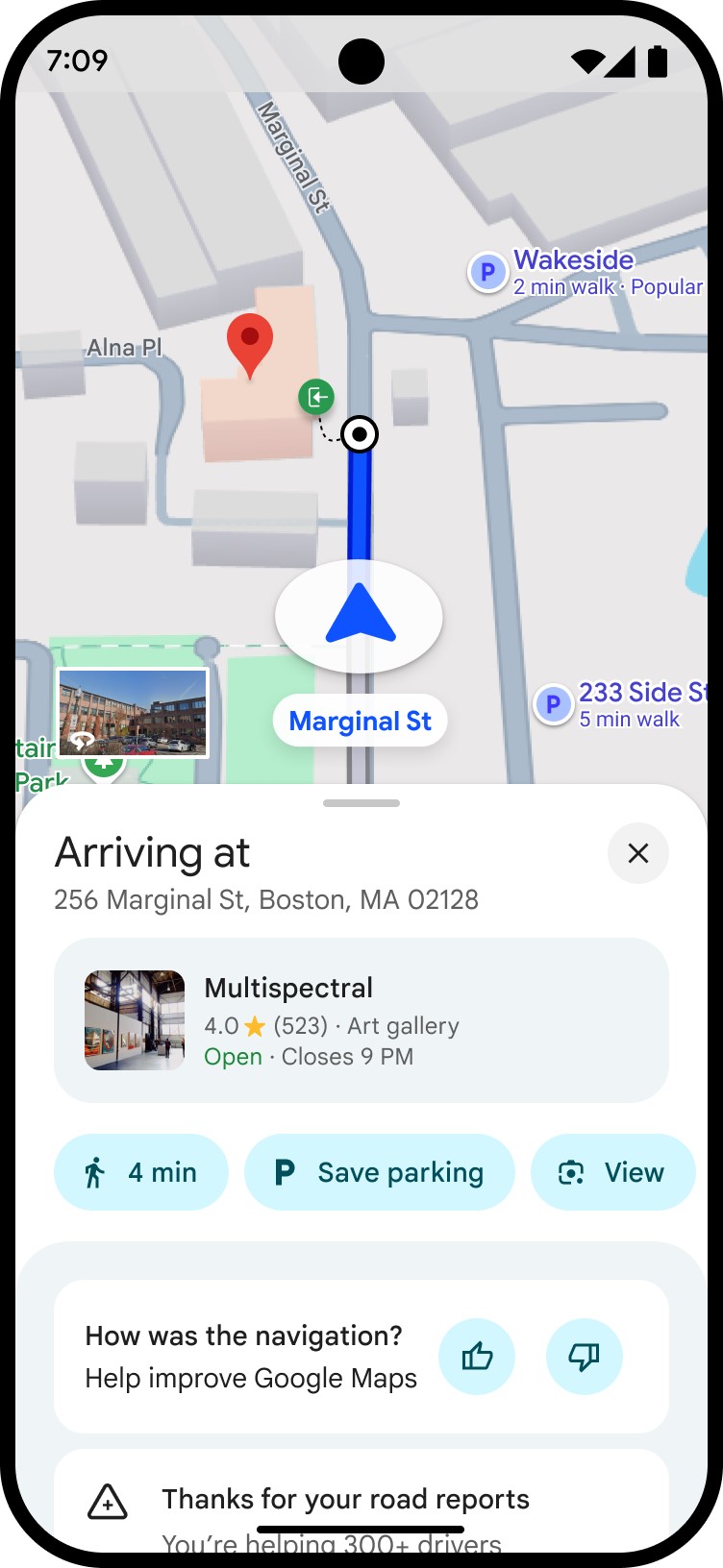
Task: Tap the View chip
Action: [x=612, y=1172]
